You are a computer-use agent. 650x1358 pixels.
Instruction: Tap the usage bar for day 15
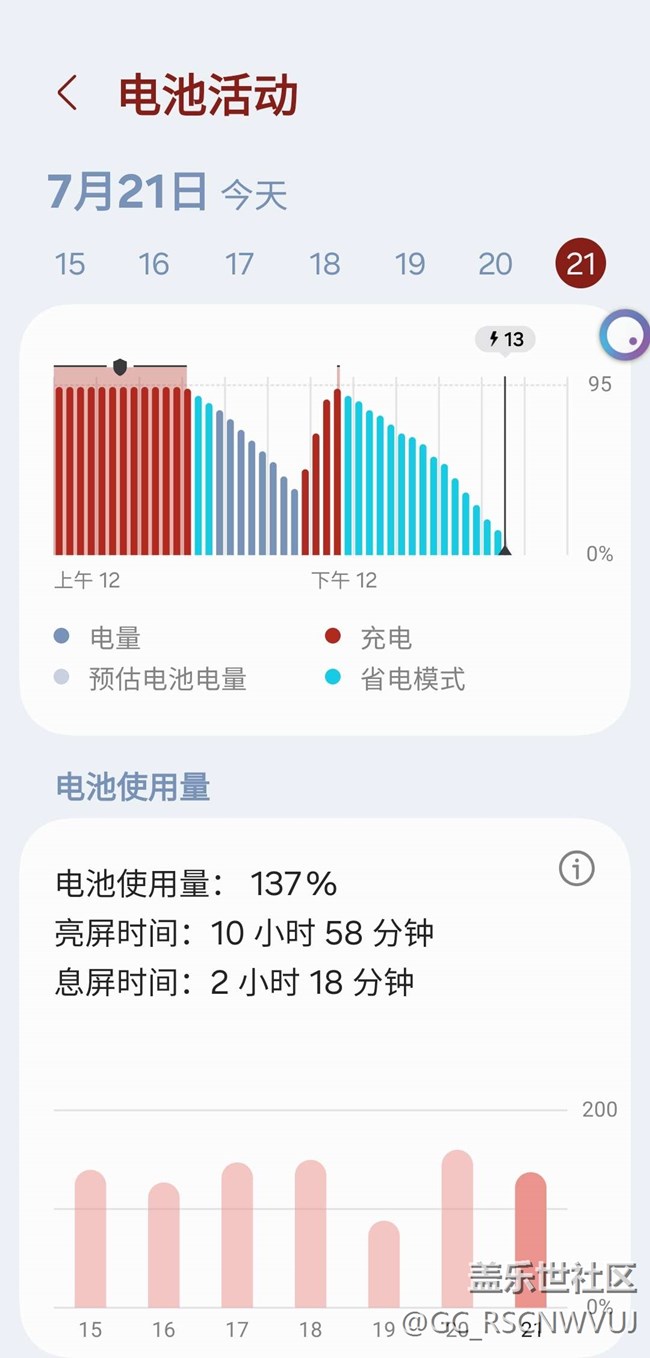pos(90,1238)
